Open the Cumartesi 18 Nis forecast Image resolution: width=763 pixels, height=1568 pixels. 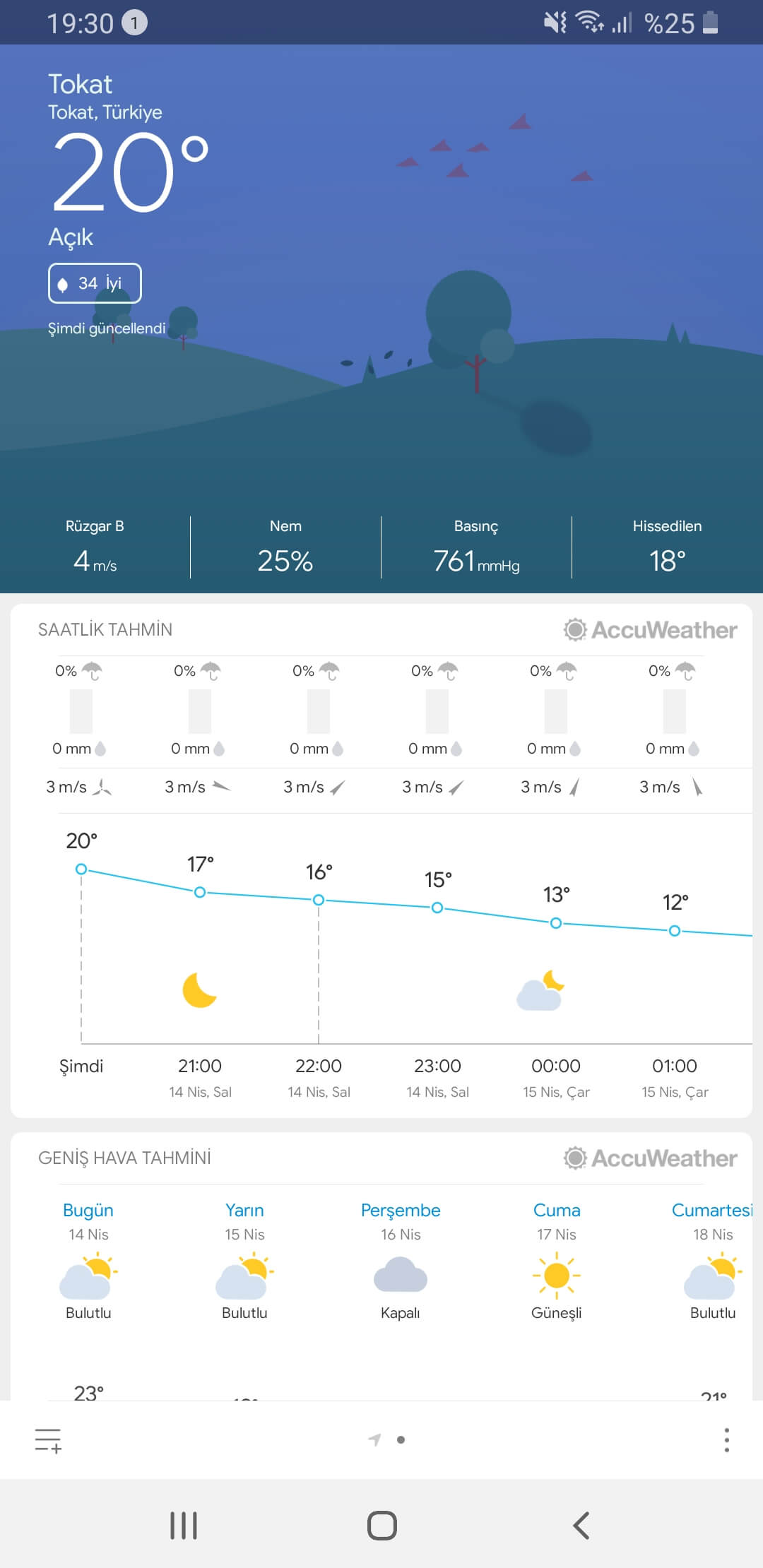712,1261
